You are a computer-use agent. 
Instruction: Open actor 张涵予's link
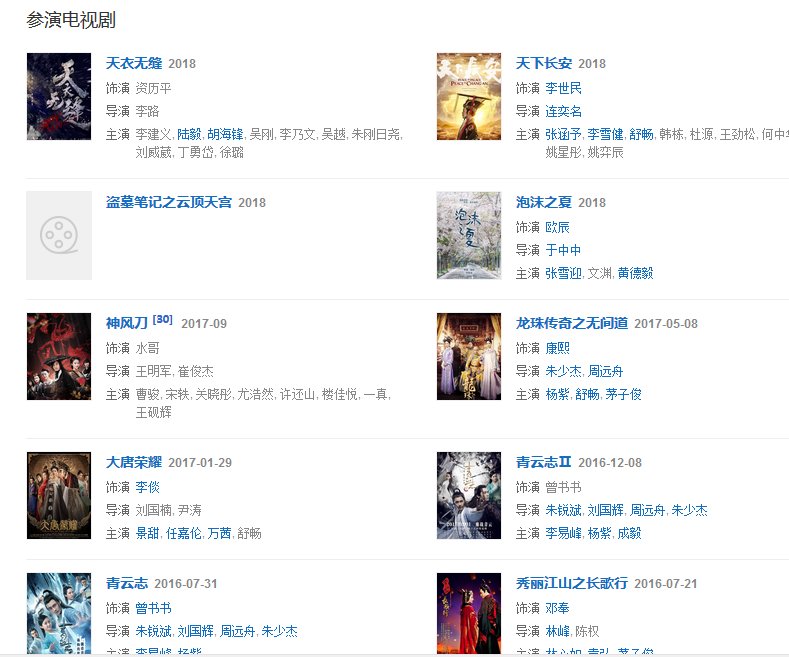click(x=563, y=134)
